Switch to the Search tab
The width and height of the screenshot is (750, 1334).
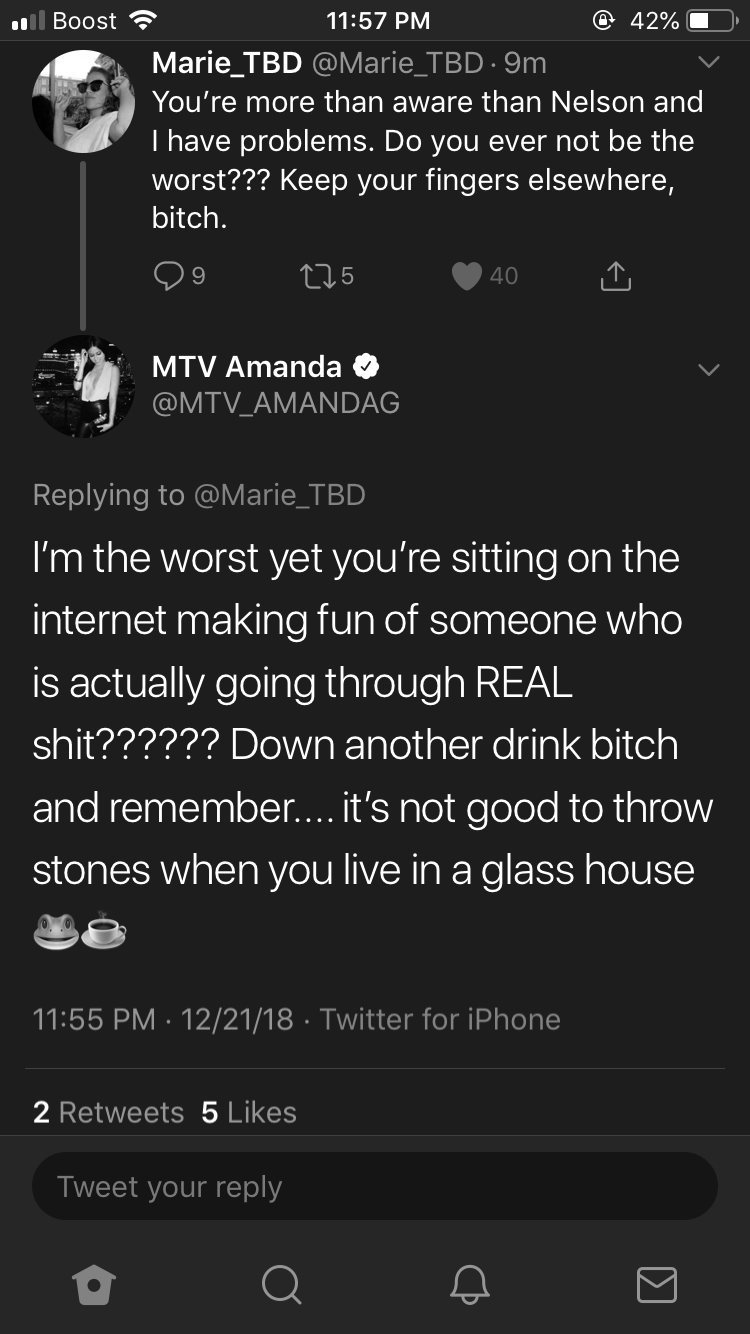pos(281,1284)
